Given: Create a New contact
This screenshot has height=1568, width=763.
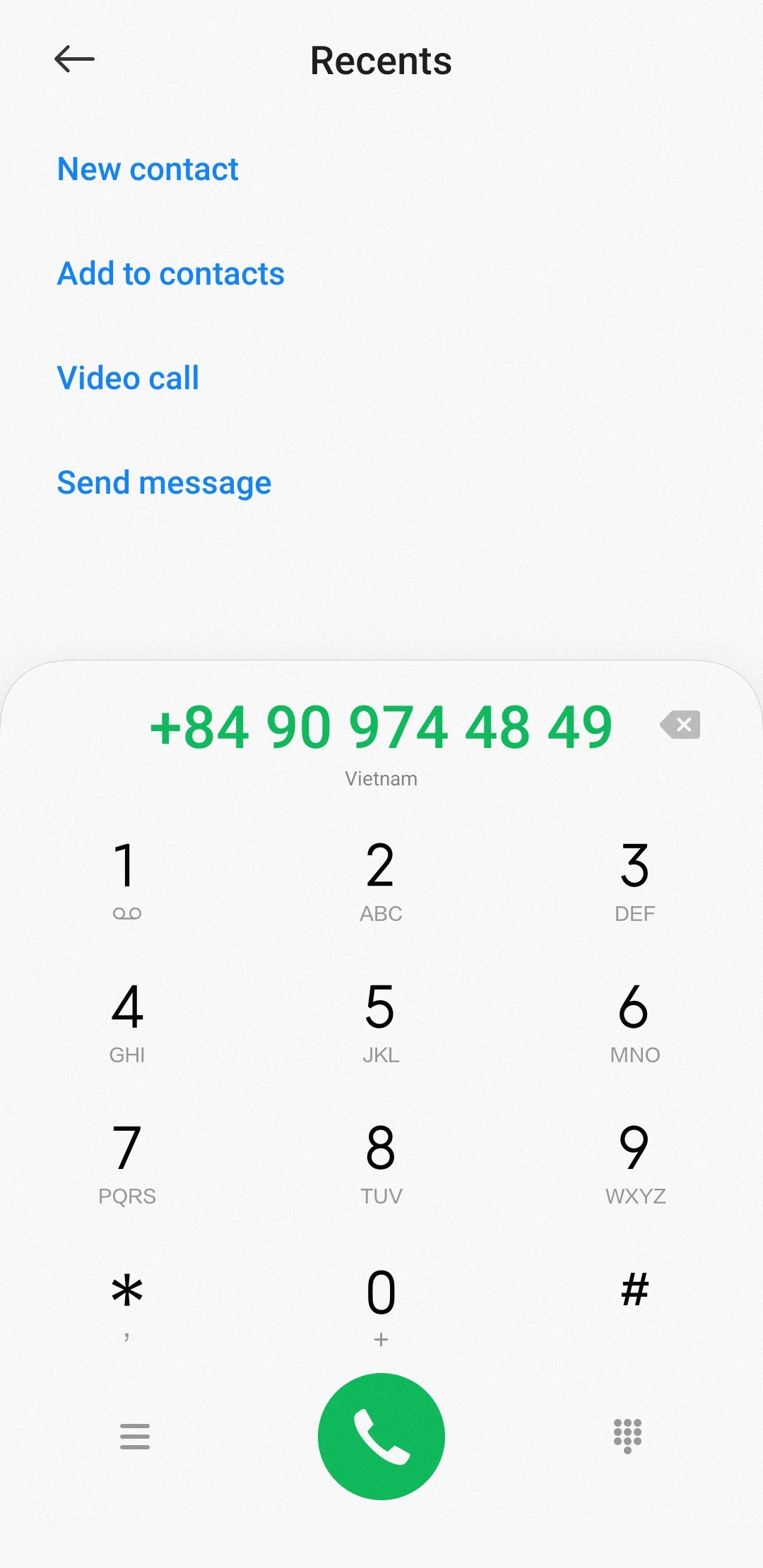Looking at the screenshot, I should (148, 170).
